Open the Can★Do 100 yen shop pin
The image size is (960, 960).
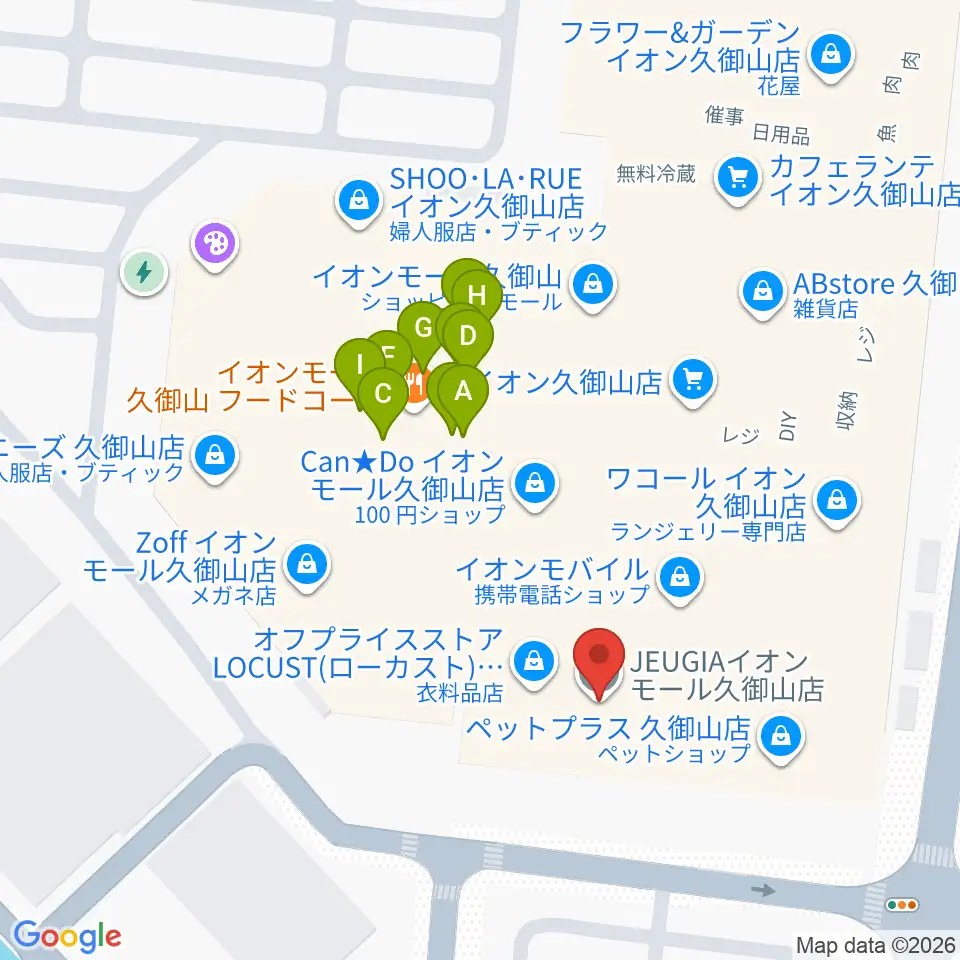click(535, 485)
